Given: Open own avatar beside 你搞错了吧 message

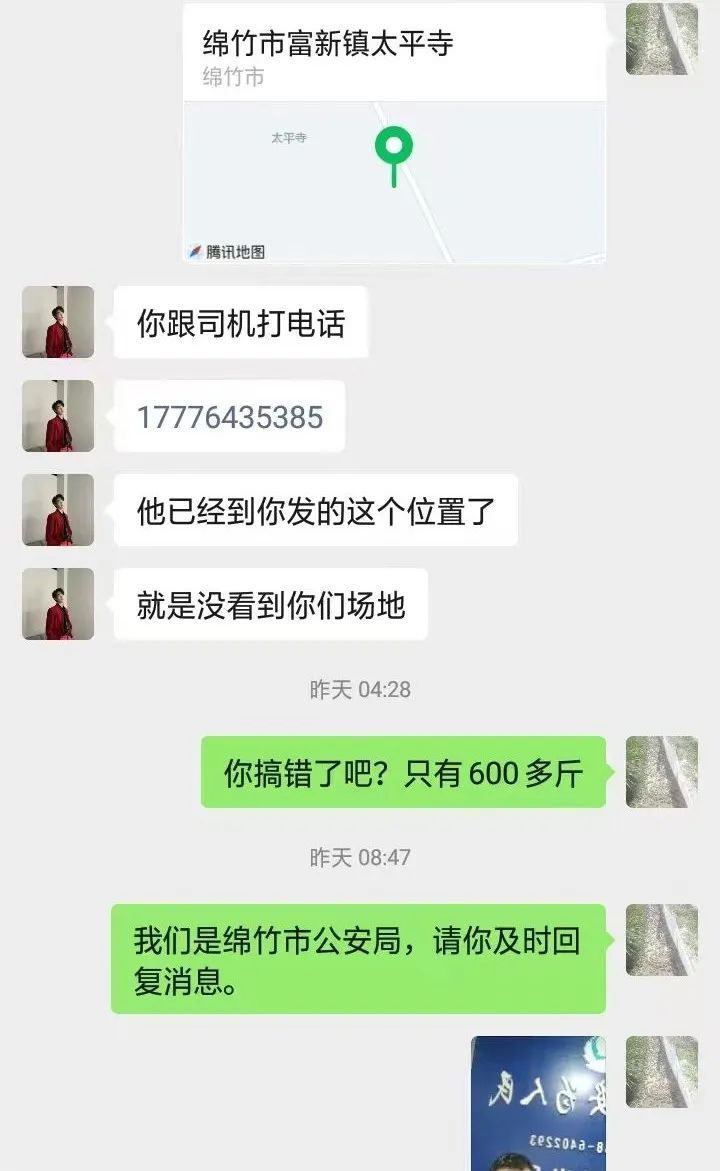Looking at the screenshot, I should pyautogui.click(x=661, y=772).
